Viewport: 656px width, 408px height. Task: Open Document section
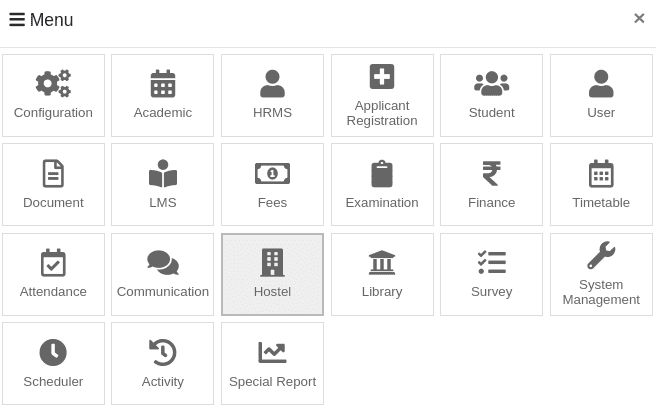click(53, 185)
